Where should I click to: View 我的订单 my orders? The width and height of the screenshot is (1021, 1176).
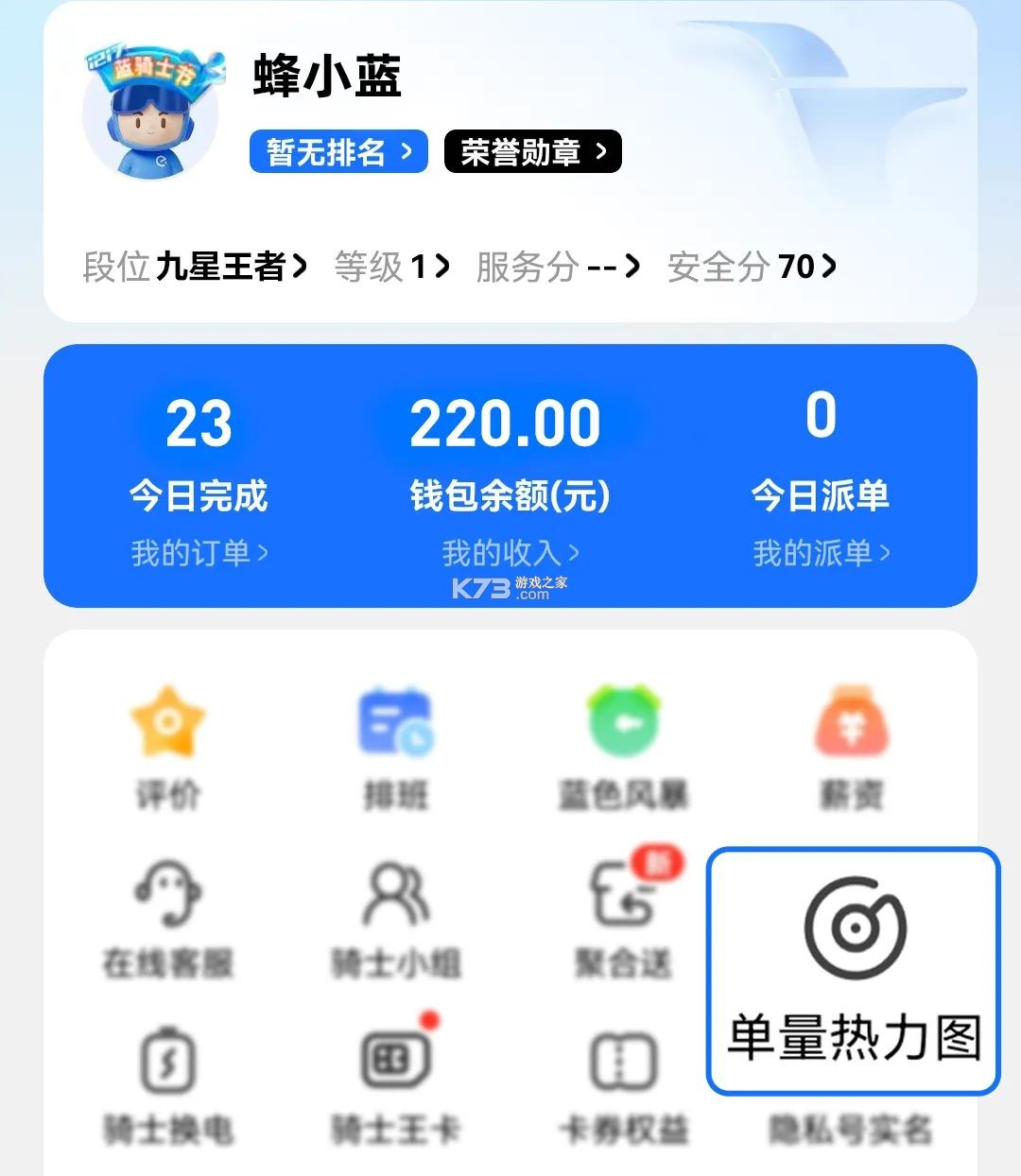click(201, 554)
